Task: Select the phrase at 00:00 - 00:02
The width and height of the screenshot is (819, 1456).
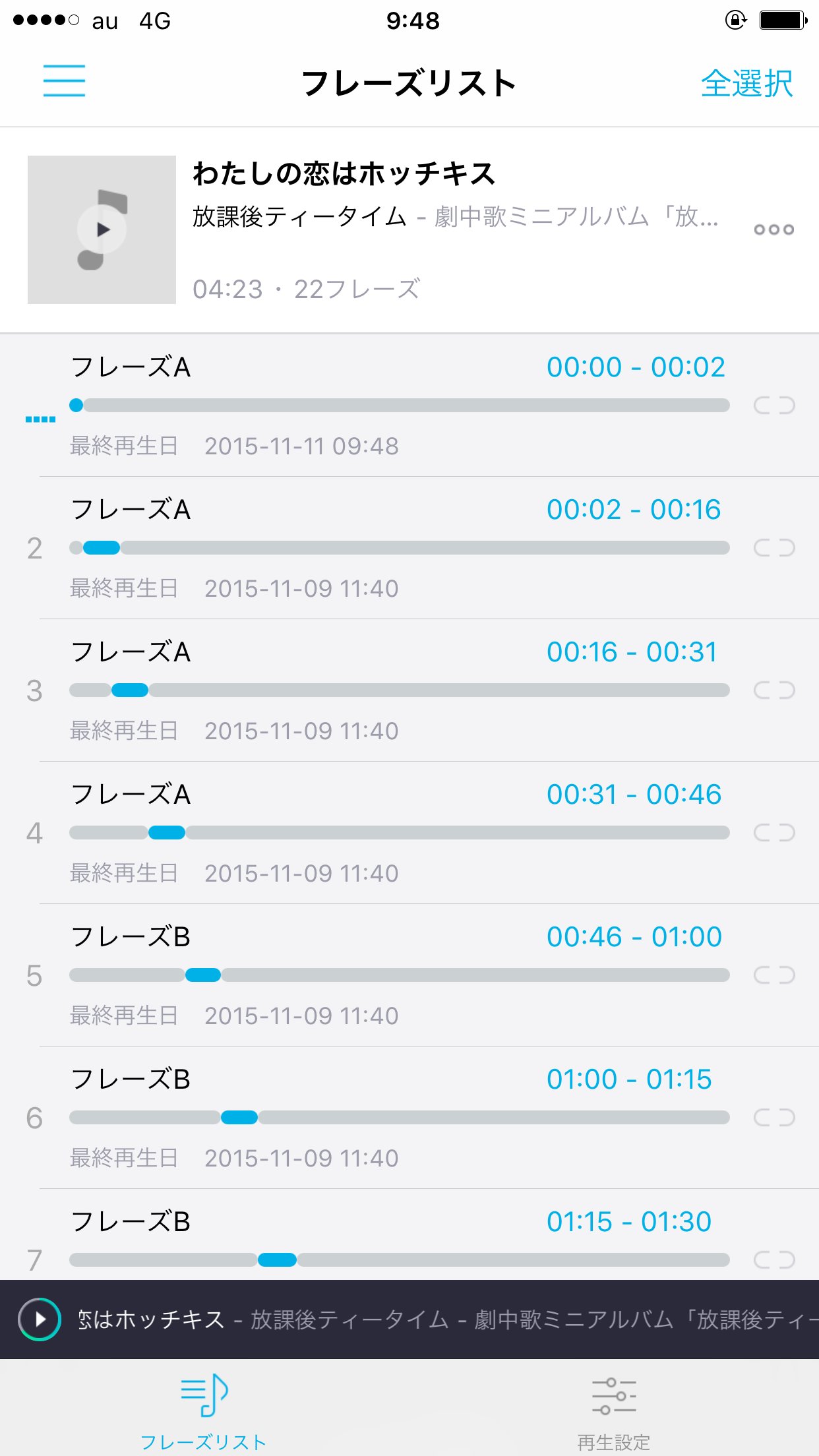Action: tap(409, 406)
